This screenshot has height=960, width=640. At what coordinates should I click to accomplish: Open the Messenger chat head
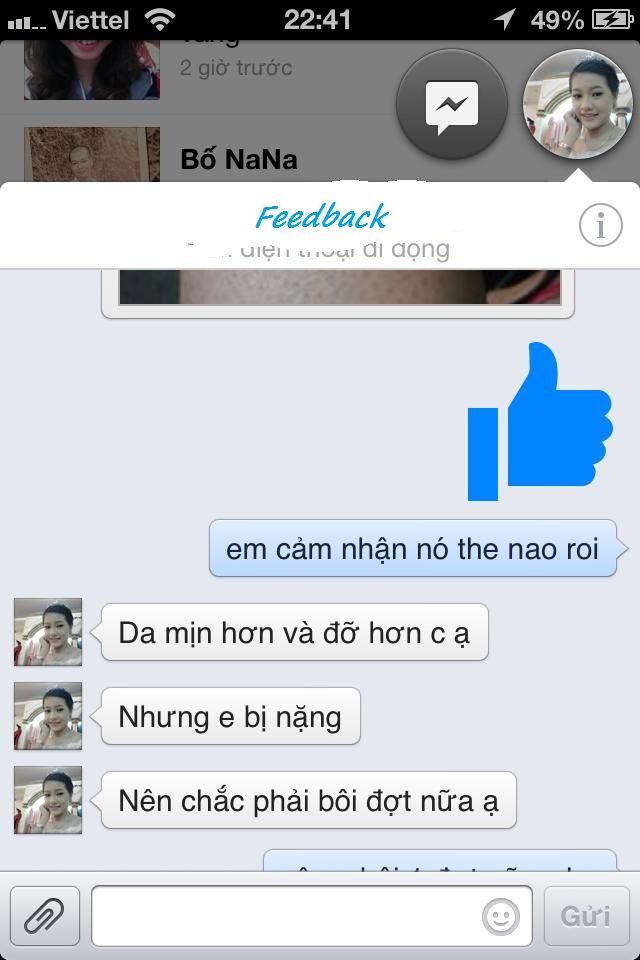pyautogui.click(x=452, y=105)
